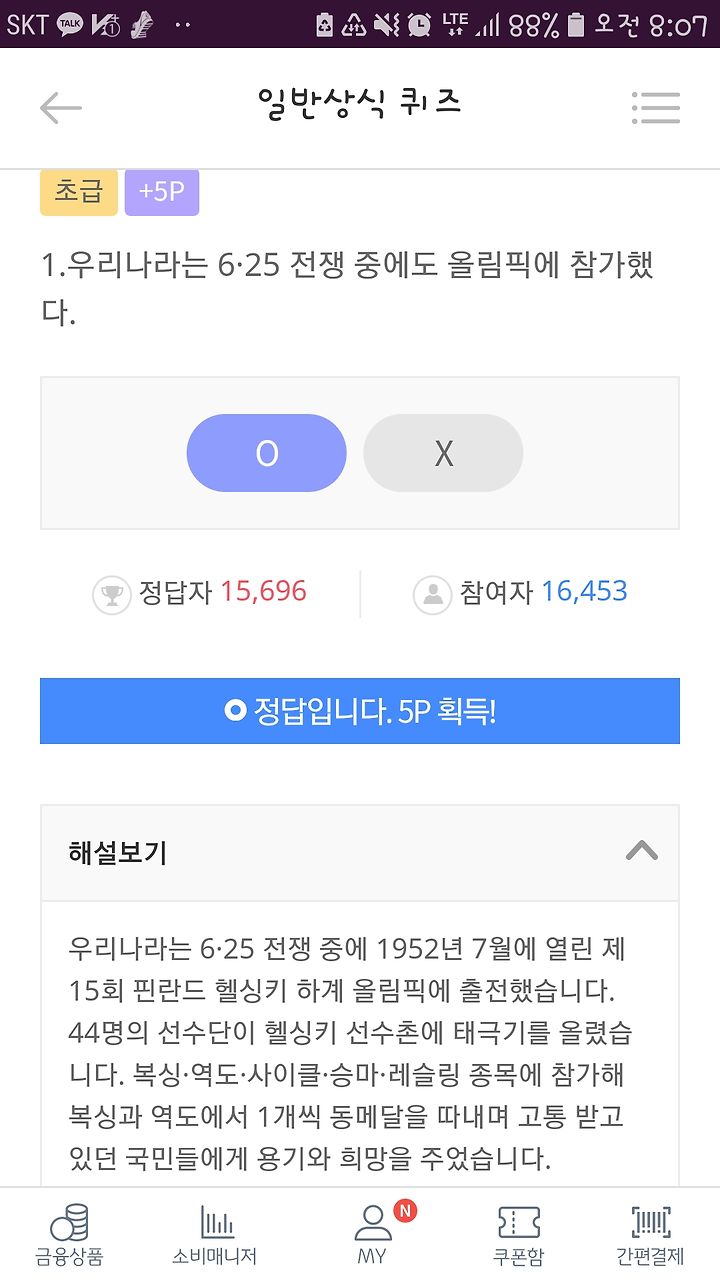Open the 소비매니저 tab

click(x=215, y=1236)
